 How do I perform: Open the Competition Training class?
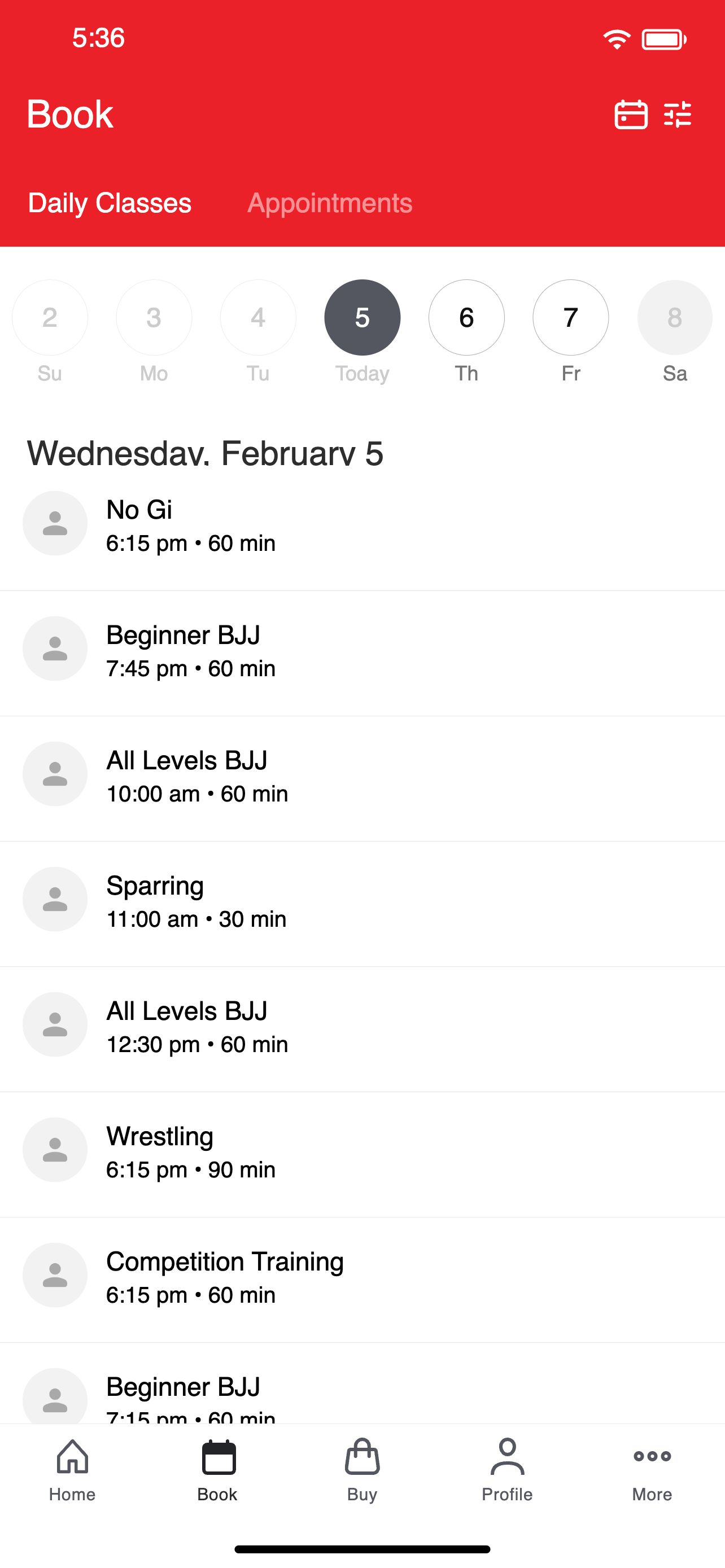362,1279
